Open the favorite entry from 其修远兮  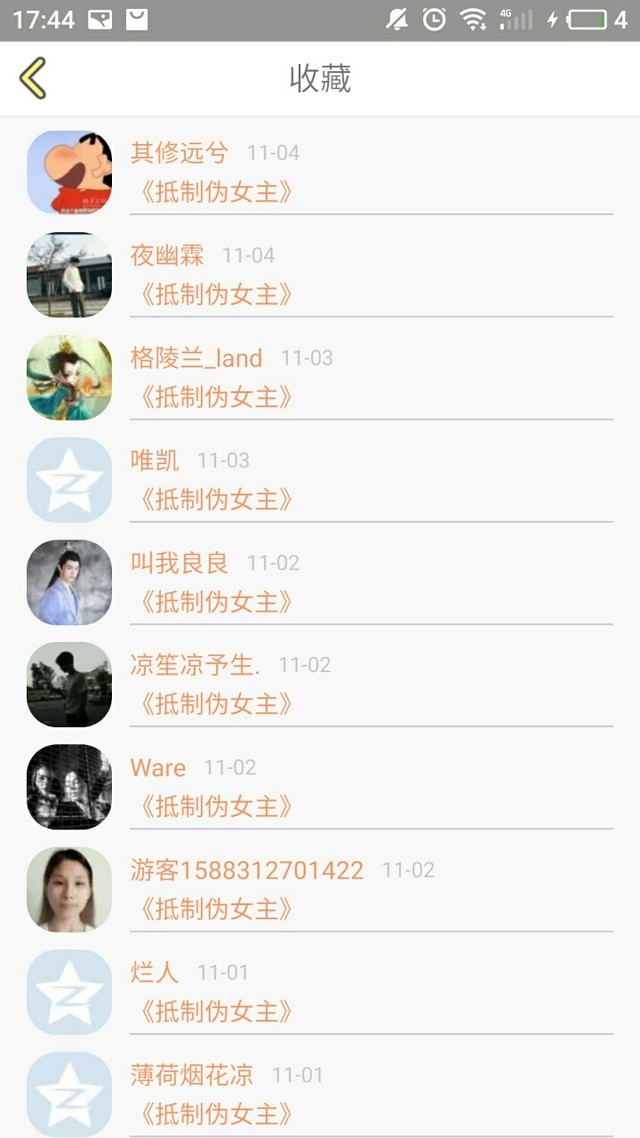[x=320, y=172]
